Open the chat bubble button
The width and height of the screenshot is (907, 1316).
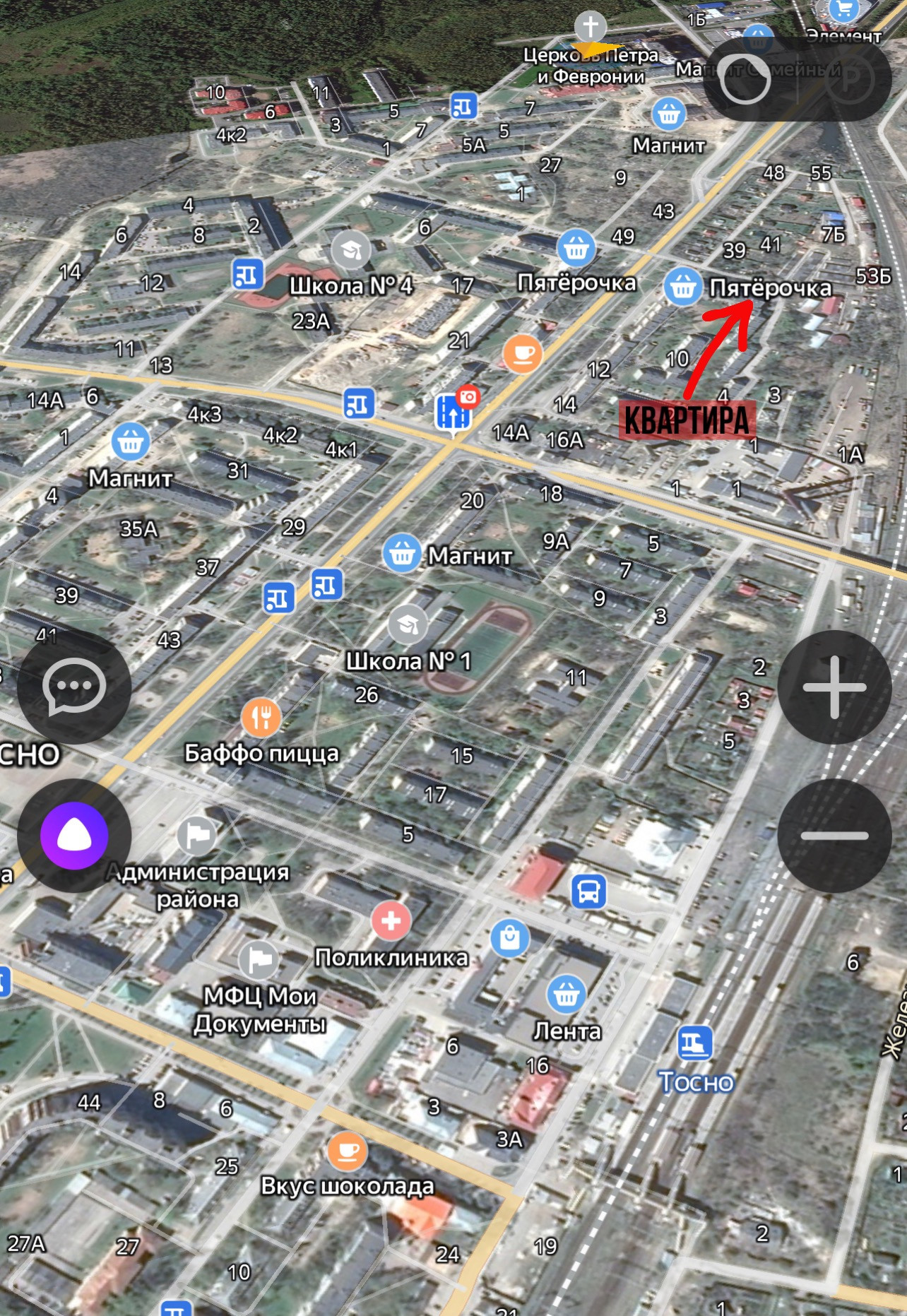[x=74, y=686]
